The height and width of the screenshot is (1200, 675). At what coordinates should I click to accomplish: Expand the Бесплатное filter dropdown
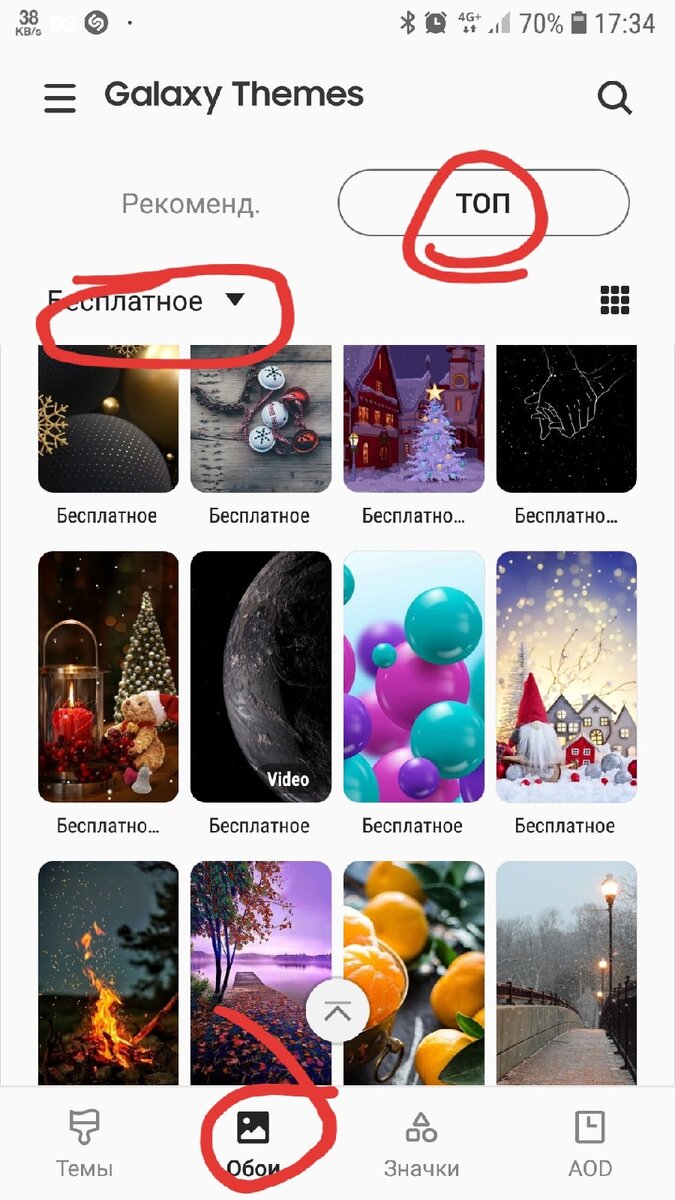147,301
